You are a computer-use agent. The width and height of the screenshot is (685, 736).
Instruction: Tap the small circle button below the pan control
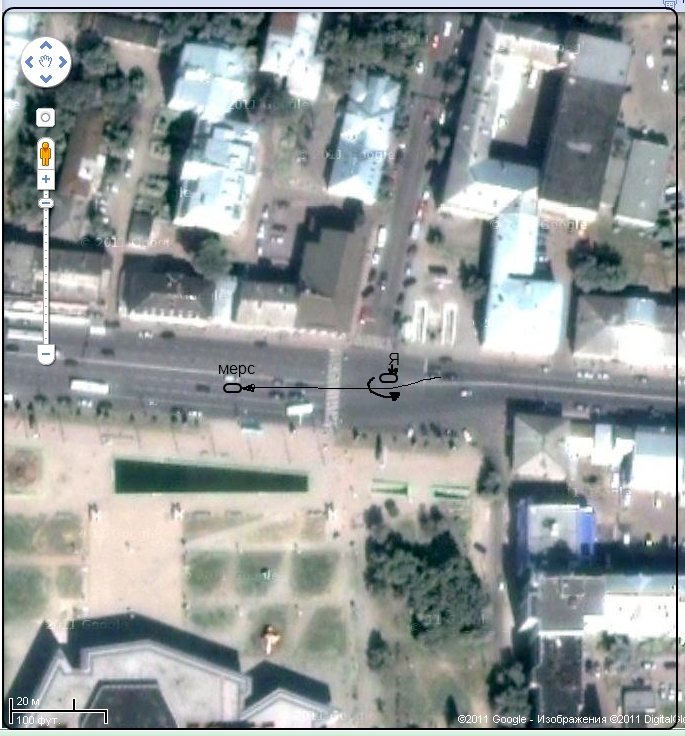click(x=45, y=118)
